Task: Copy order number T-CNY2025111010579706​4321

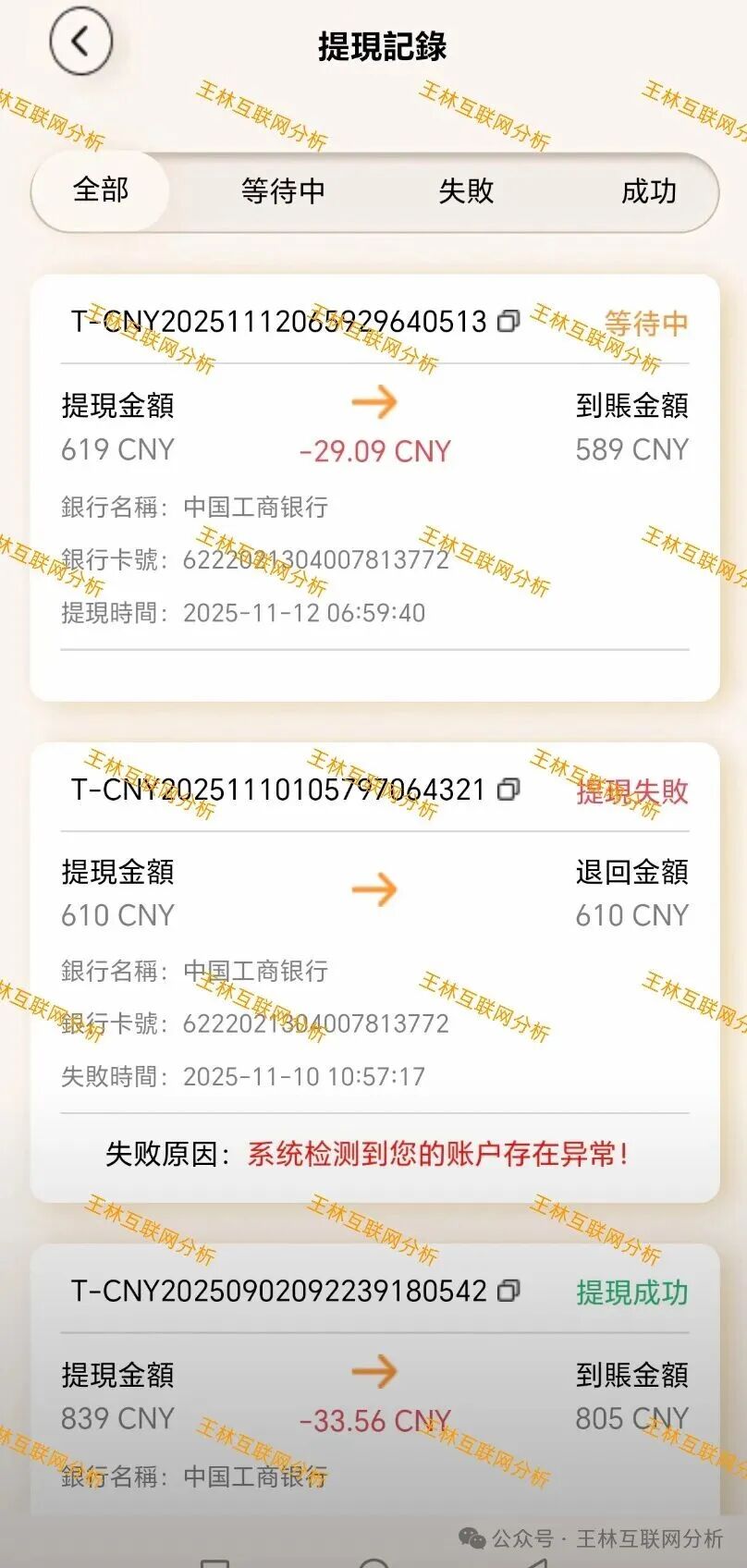Action: 508,790
